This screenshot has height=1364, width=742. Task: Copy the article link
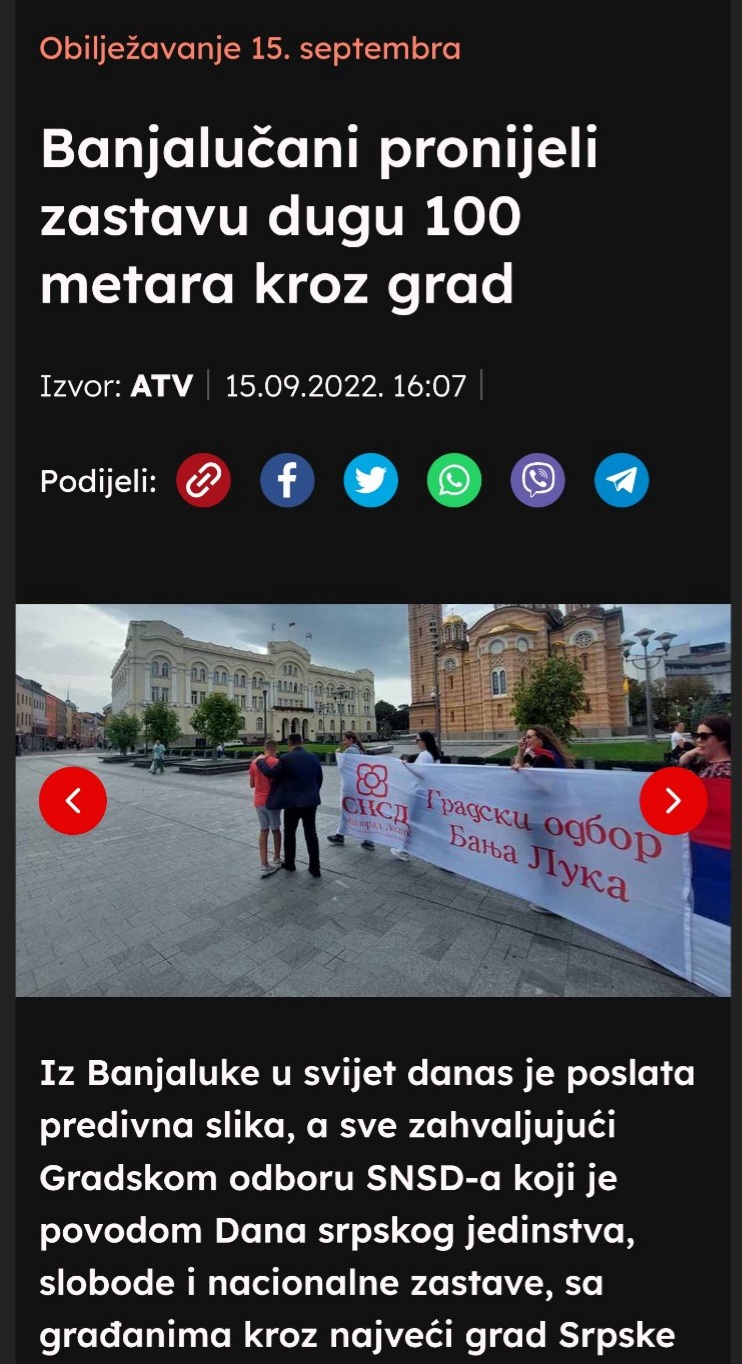(204, 481)
